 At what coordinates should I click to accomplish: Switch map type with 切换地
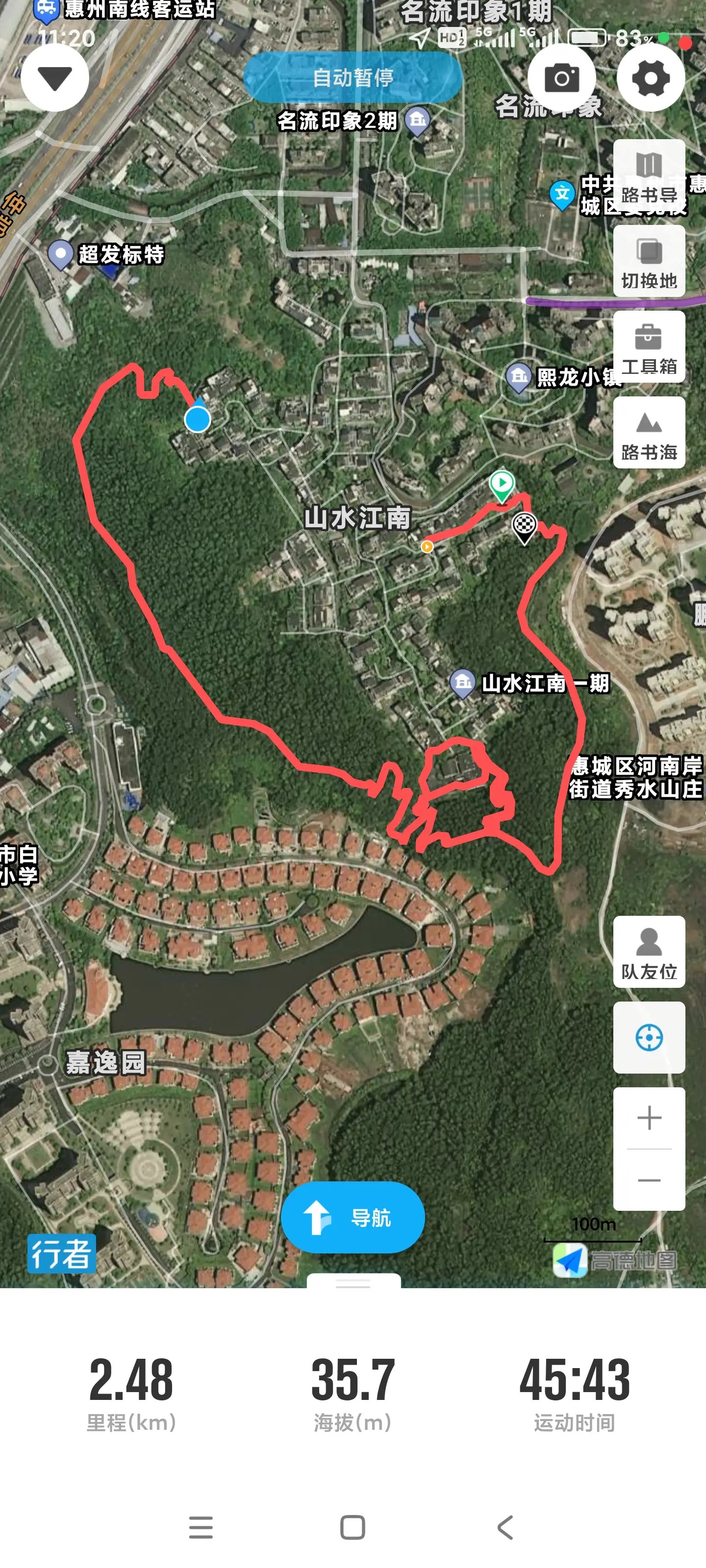click(x=649, y=261)
